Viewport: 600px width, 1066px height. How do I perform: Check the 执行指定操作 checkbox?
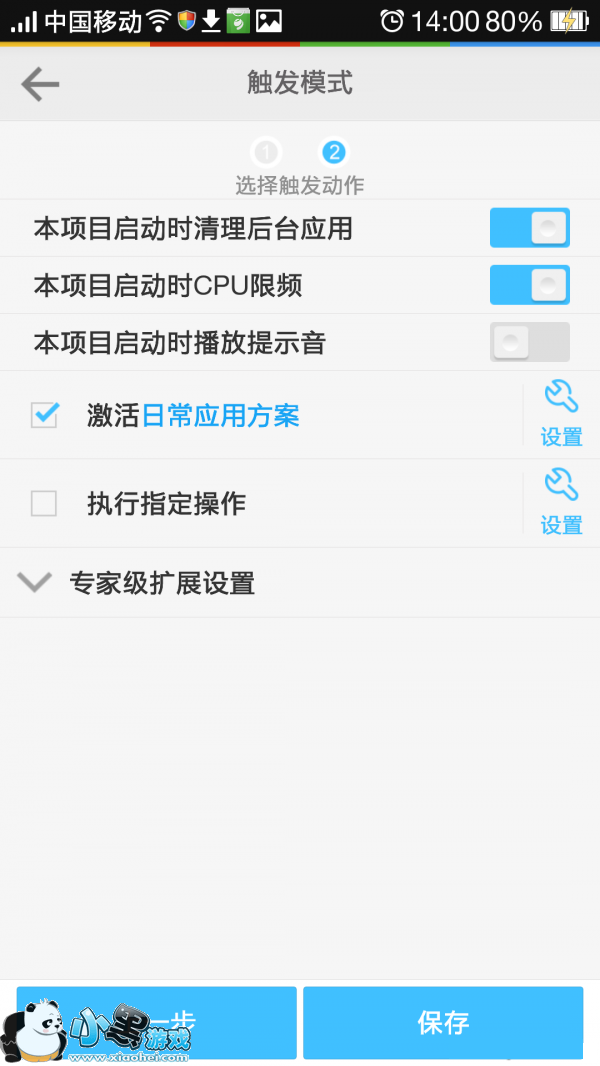coord(44,503)
